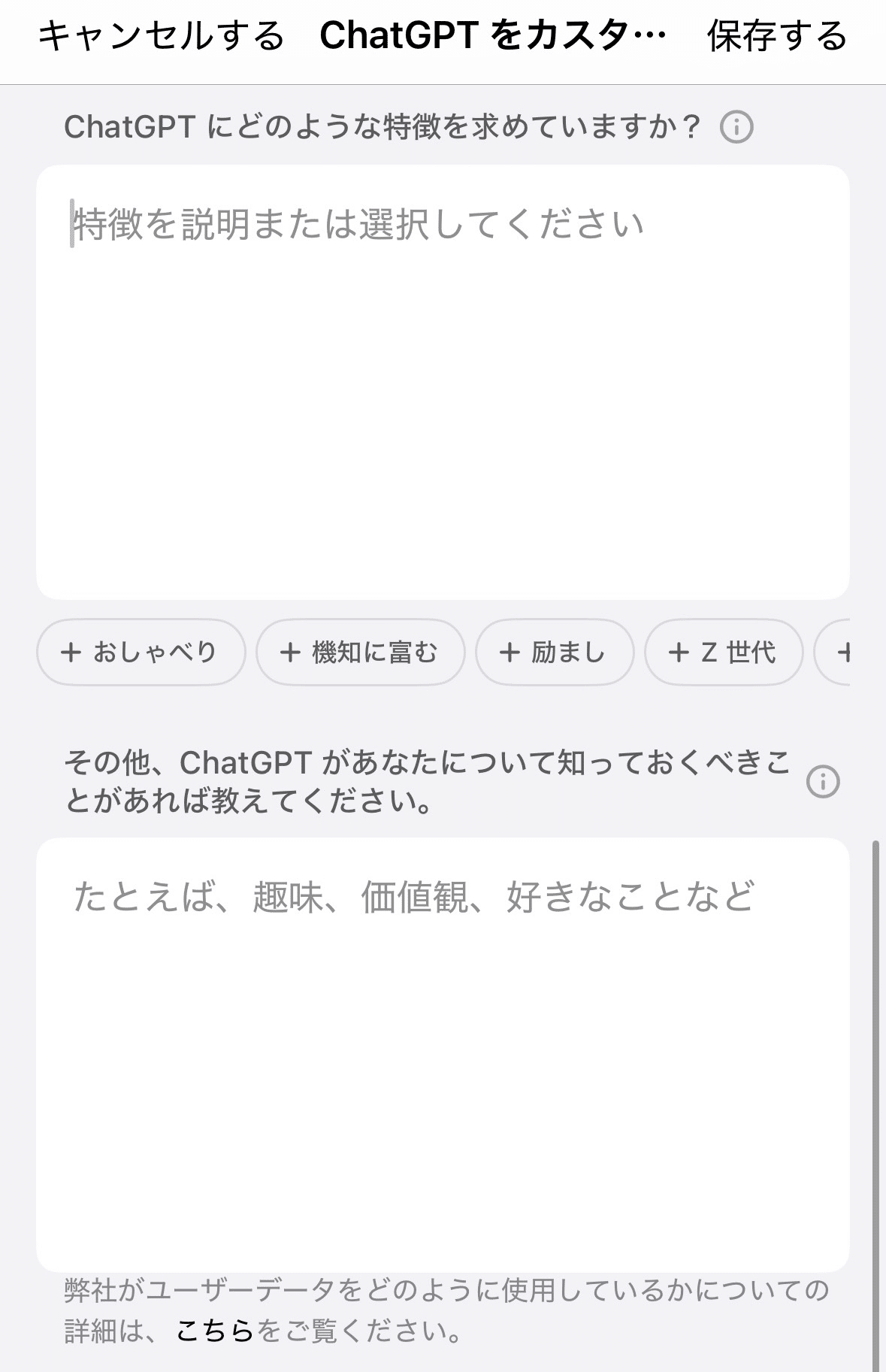Add the 機知に富む trait chip
Image resolution: width=886 pixels, height=1372 pixels.
pyautogui.click(x=360, y=653)
